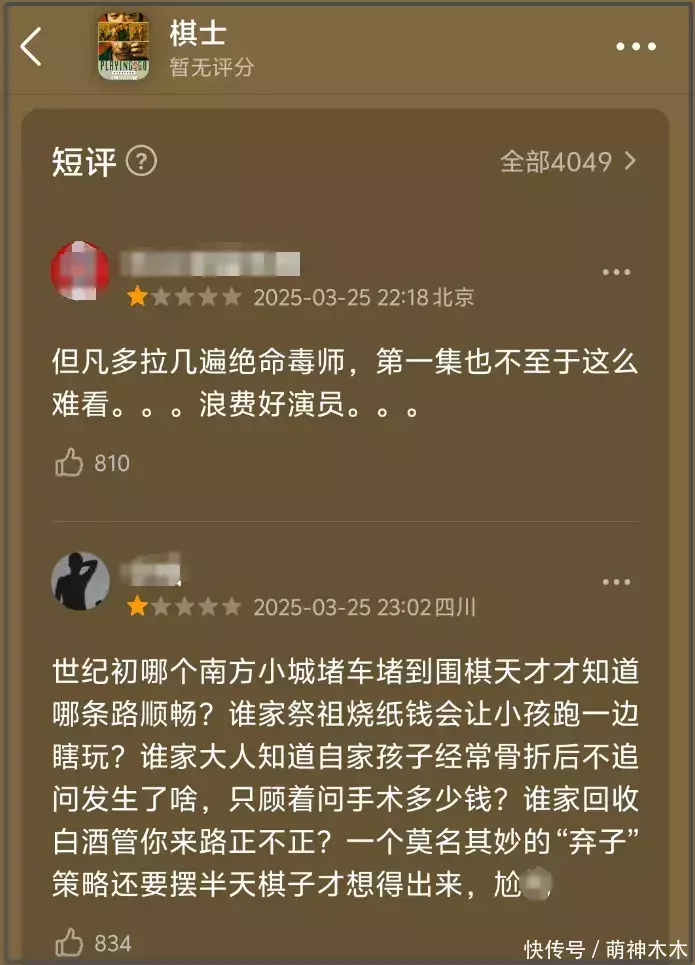Open the top-right overflow menu
This screenshot has height=965, width=695.
click(635, 47)
